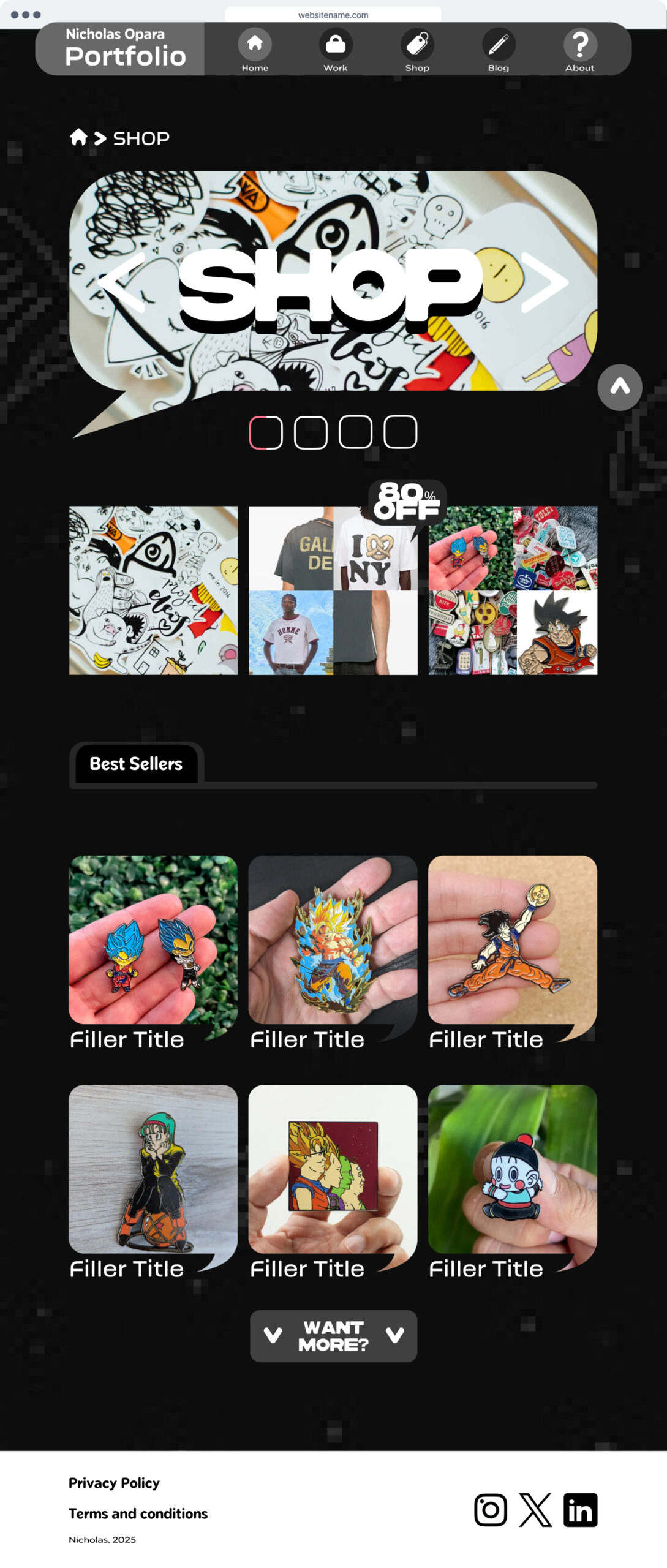Screen dimensions: 667x1568
Task: Open the About page
Action: [579, 49]
